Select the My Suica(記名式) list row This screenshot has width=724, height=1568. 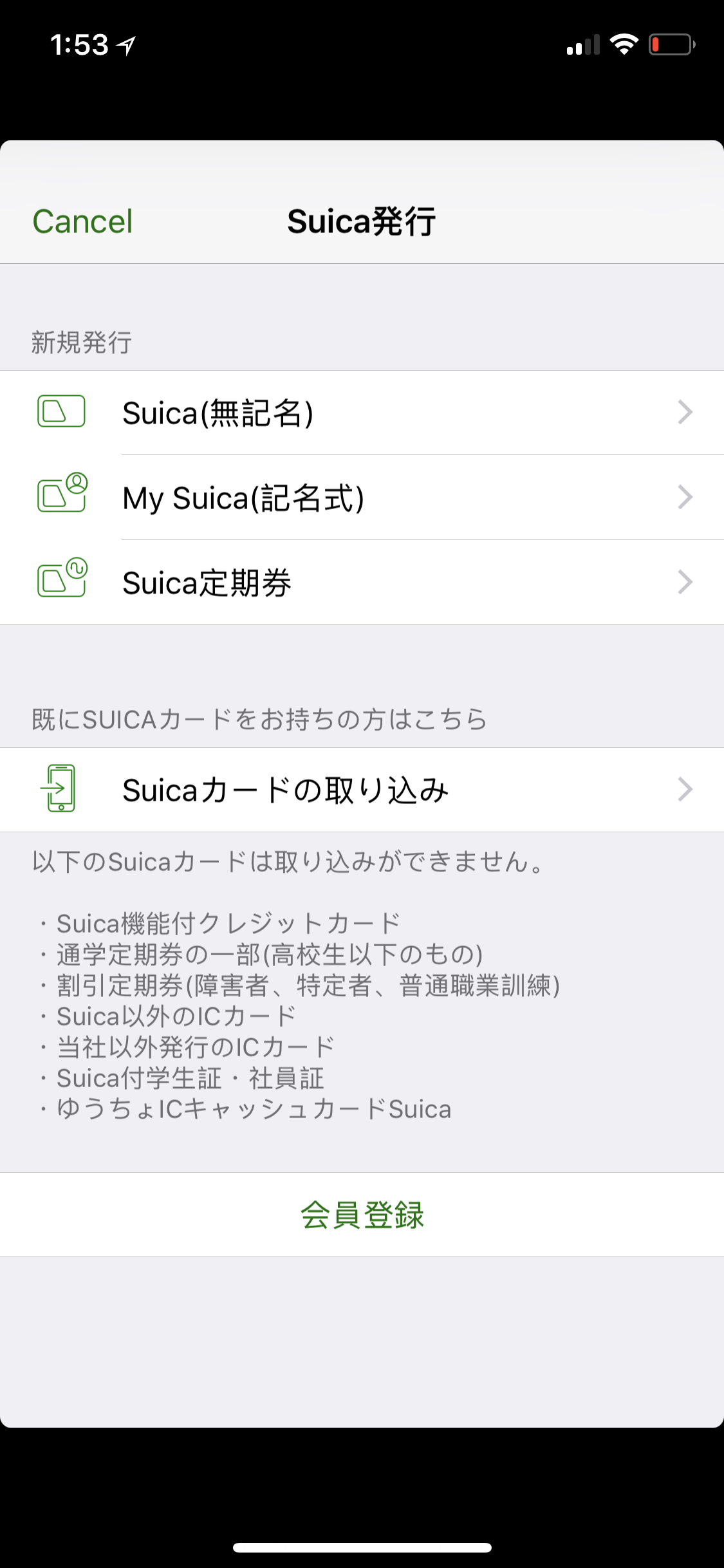coord(360,497)
